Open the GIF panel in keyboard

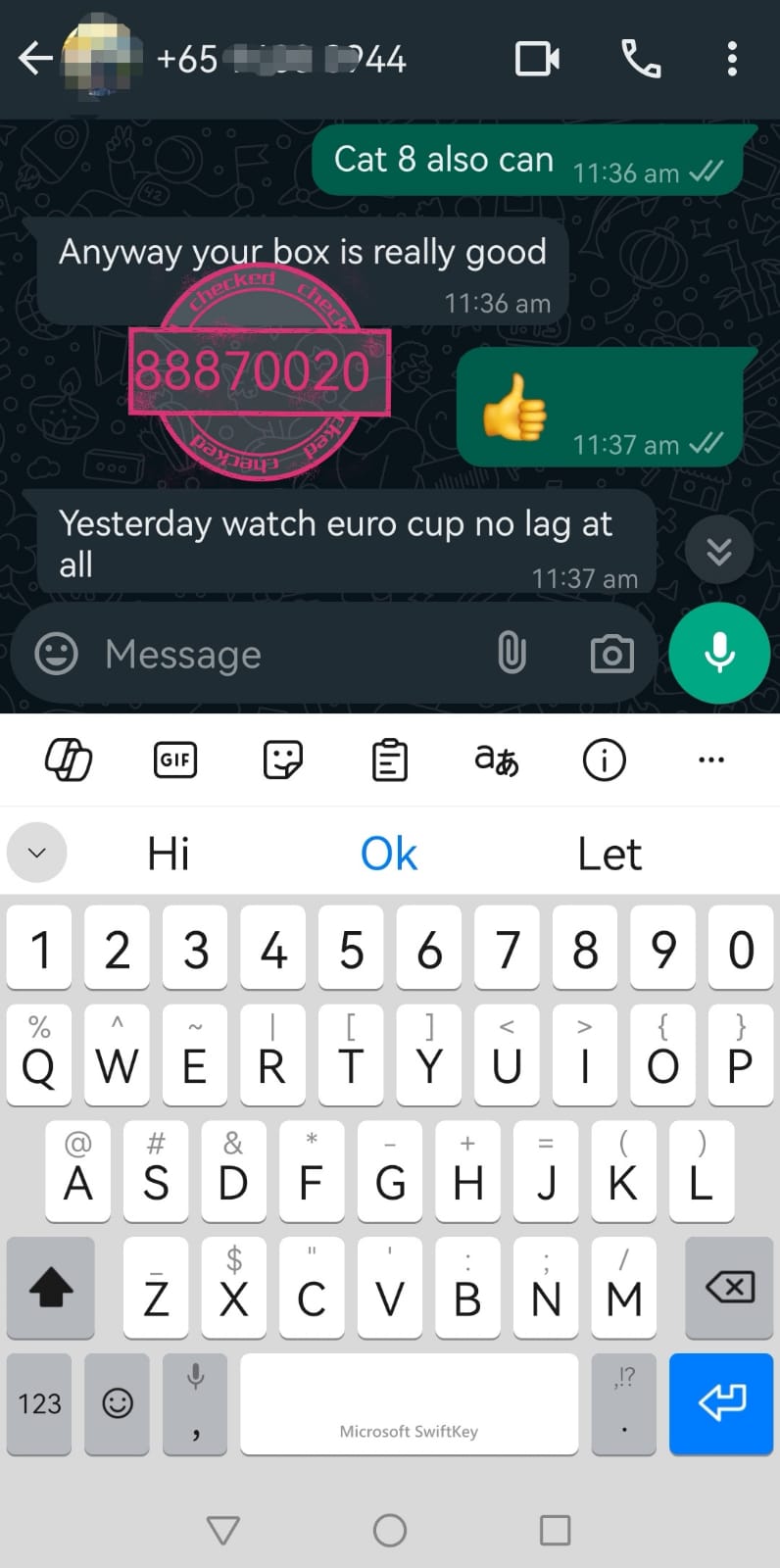pyautogui.click(x=175, y=759)
